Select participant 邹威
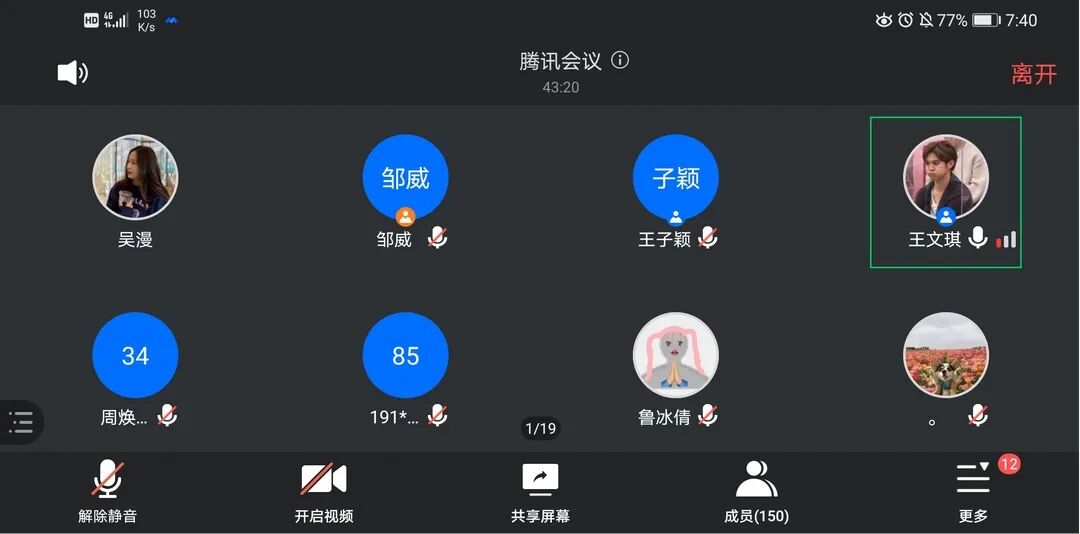This screenshot has height=534, width=1080. click(405, 178)
